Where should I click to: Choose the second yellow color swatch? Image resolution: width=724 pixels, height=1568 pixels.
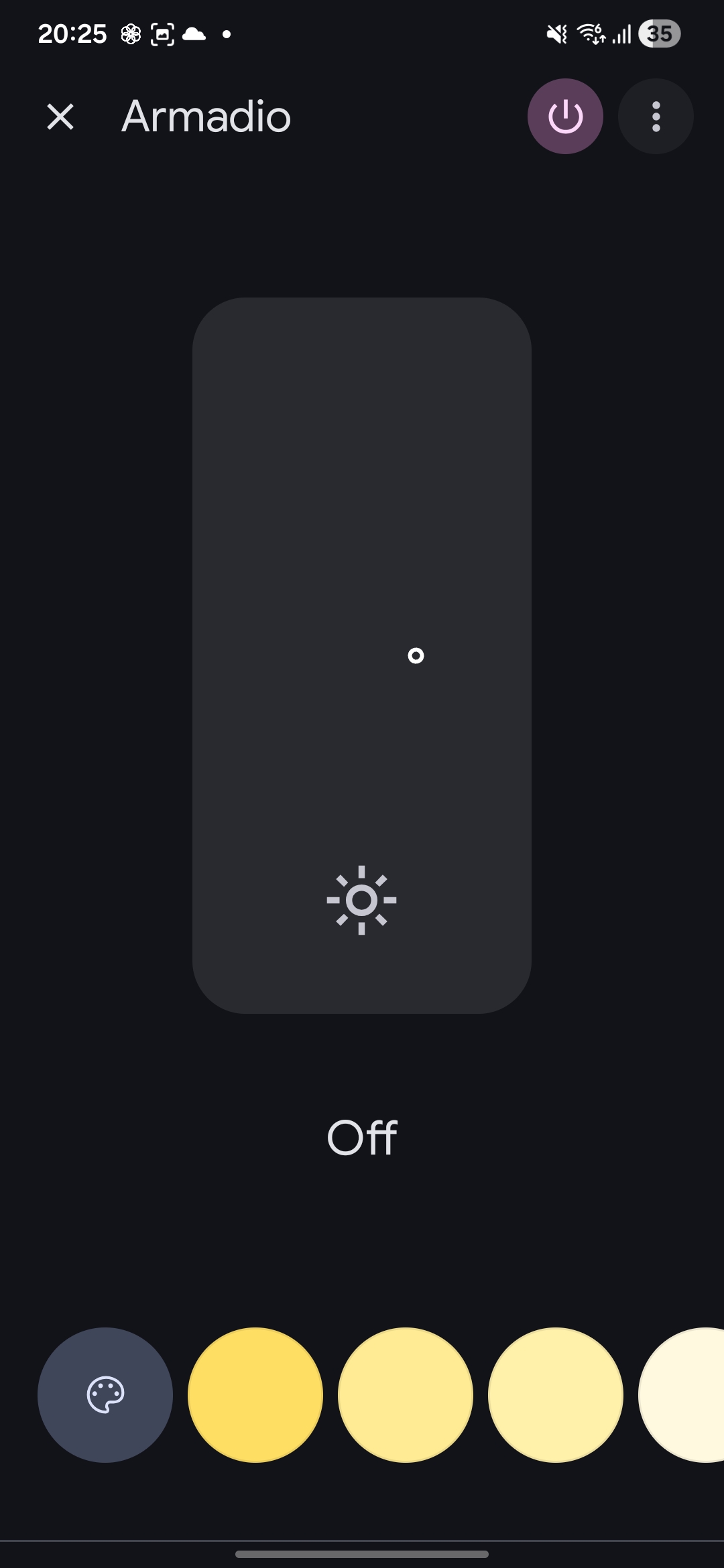pos(406,1395)
